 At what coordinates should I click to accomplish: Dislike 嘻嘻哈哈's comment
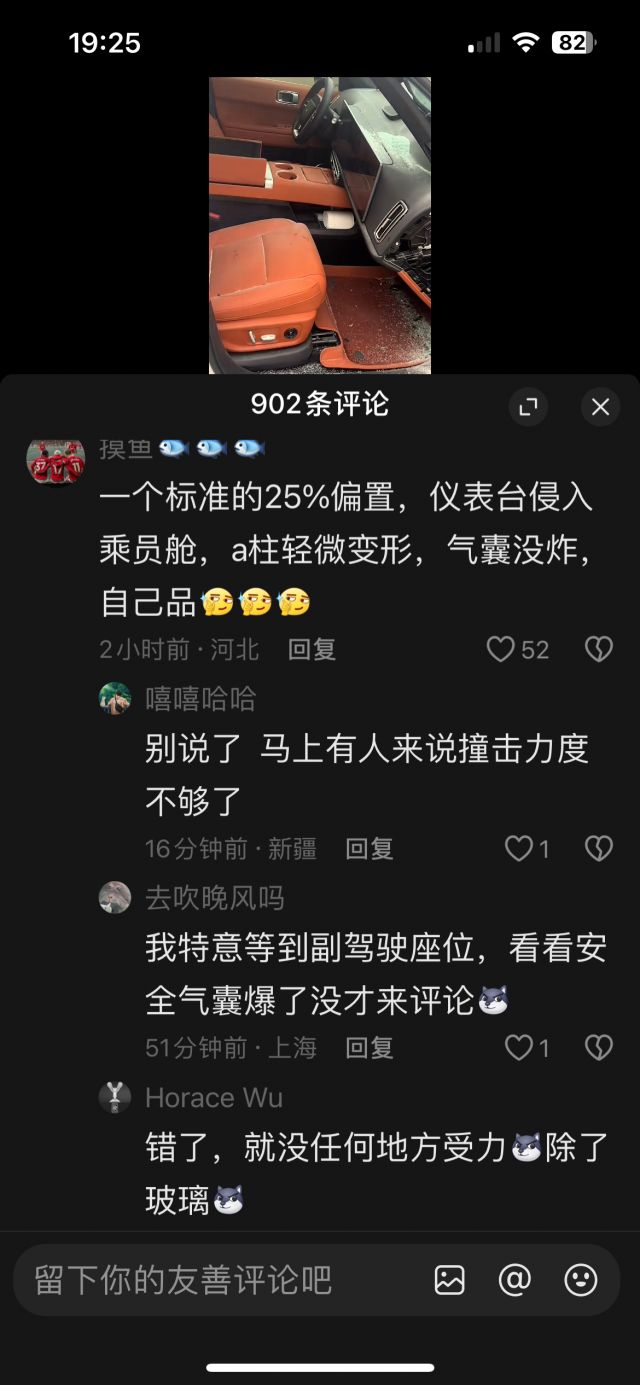pos(598,849)
